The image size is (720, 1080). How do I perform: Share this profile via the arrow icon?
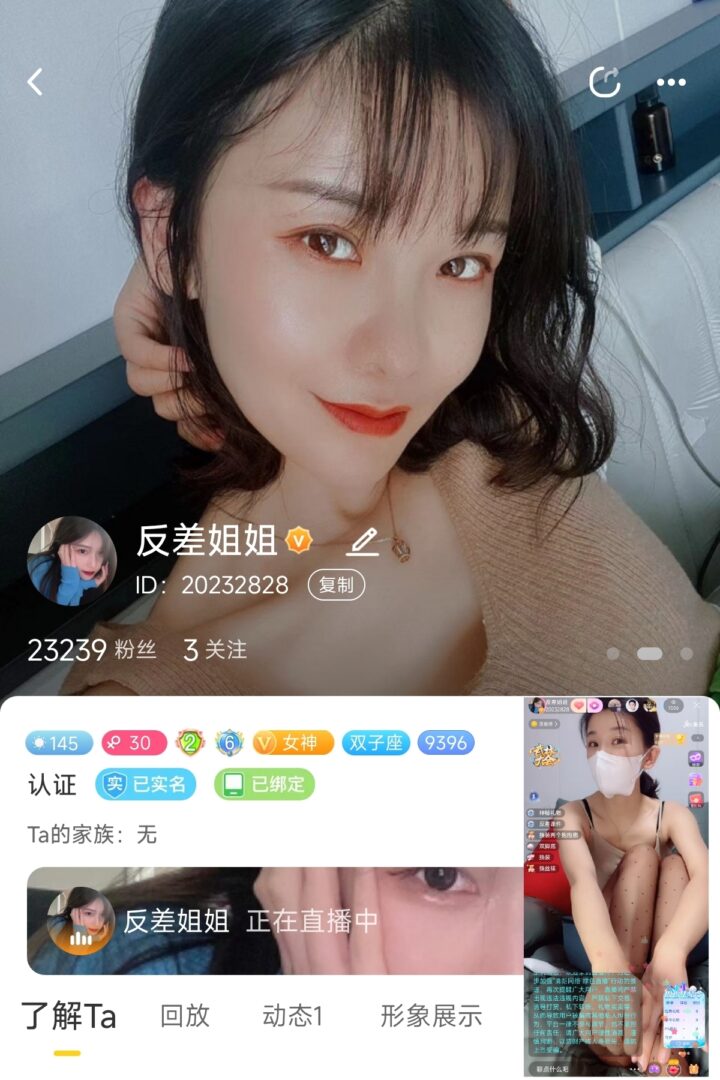coord(605,82)
